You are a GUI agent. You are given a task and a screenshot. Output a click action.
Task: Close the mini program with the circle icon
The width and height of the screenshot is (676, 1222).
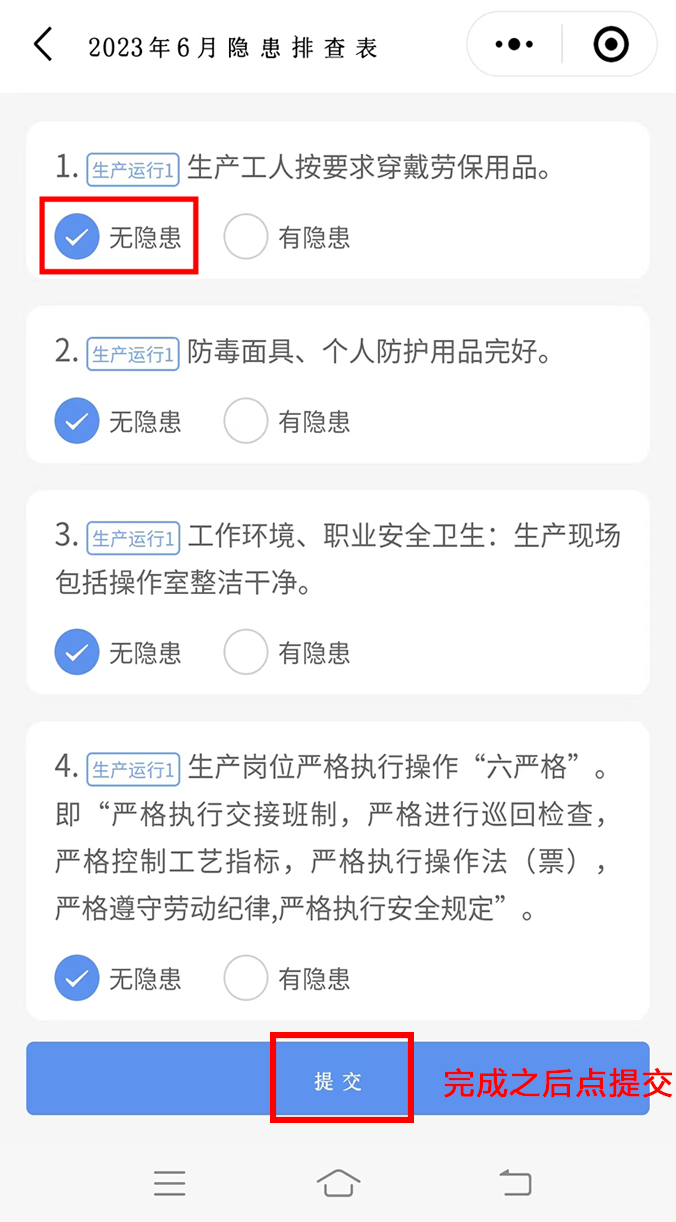pos(610,45)
